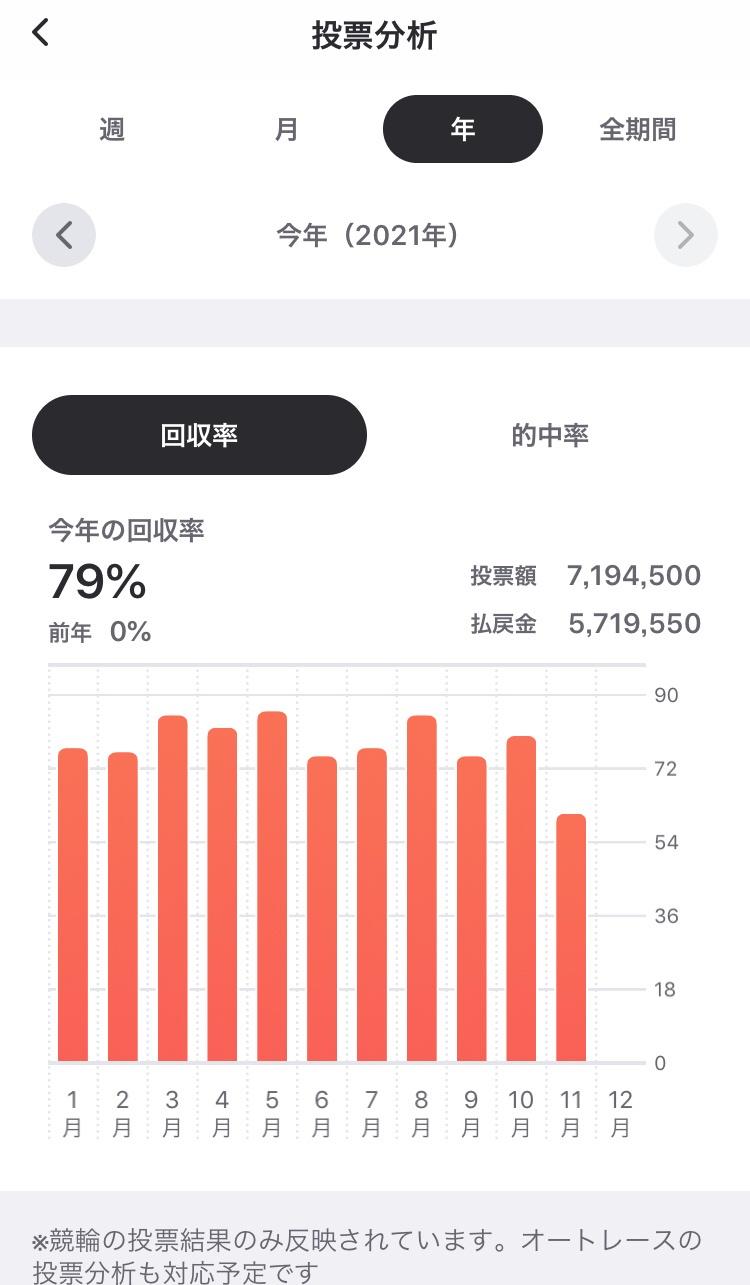This screenshot has width=750, height=1285.
Task: Switch to the 月 period tab
Action: (287, 129)
